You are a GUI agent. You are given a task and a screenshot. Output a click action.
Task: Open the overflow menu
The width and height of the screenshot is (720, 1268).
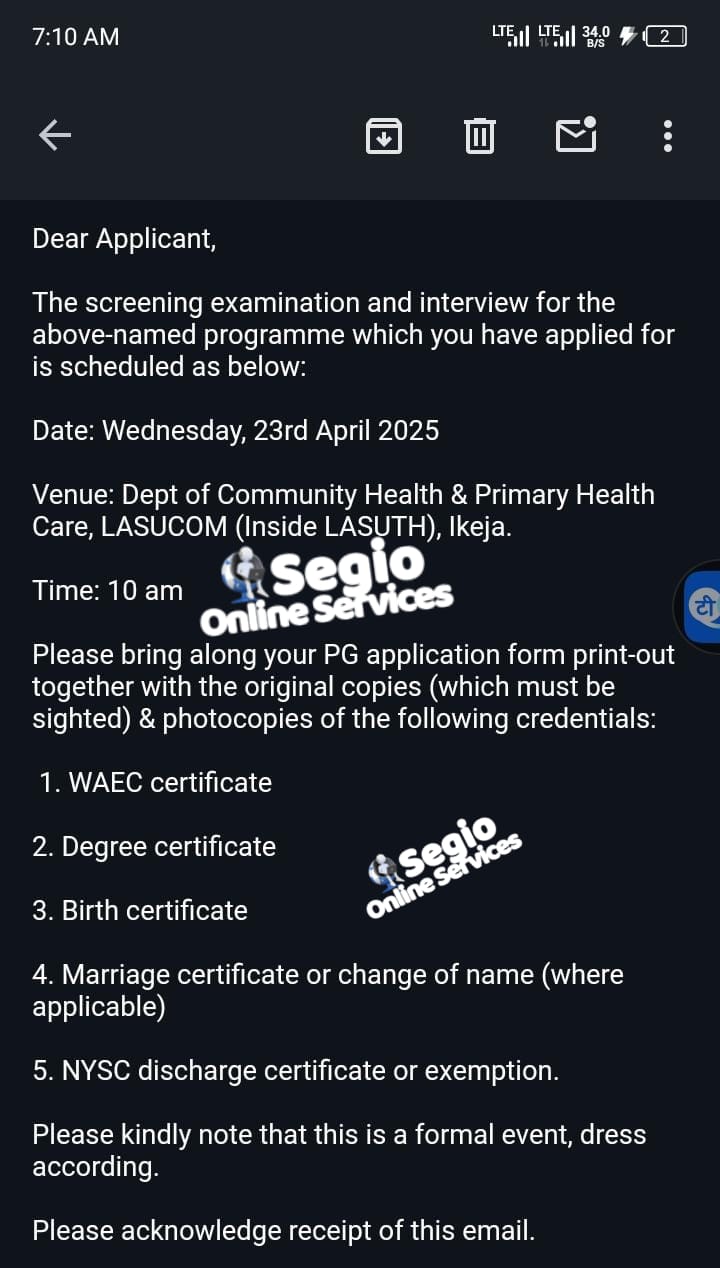(668, 135)
